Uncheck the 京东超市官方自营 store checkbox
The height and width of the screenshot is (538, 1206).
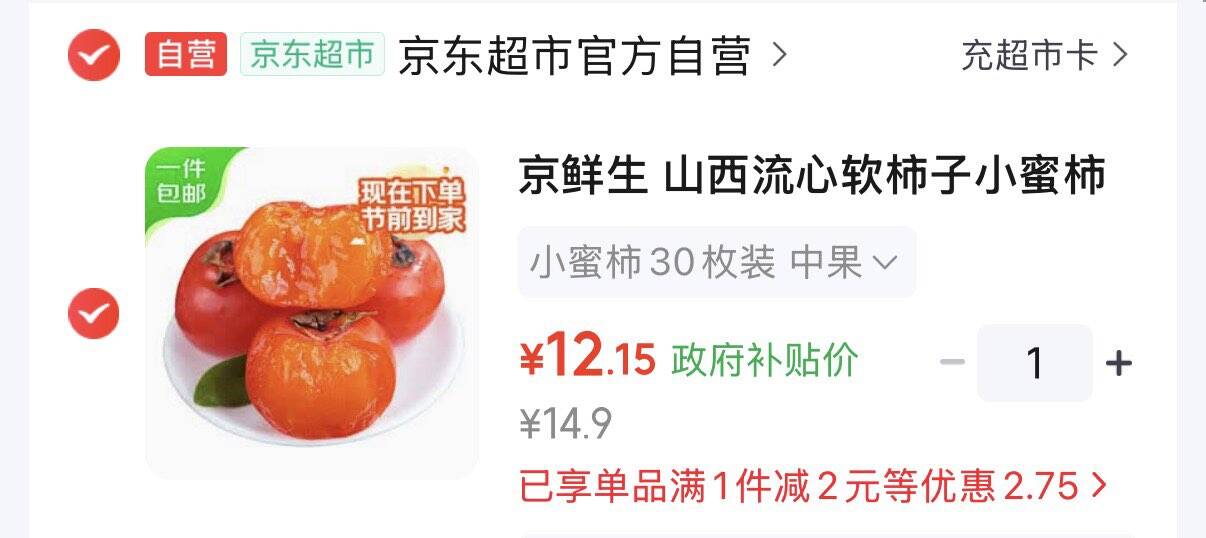[94, 55]
